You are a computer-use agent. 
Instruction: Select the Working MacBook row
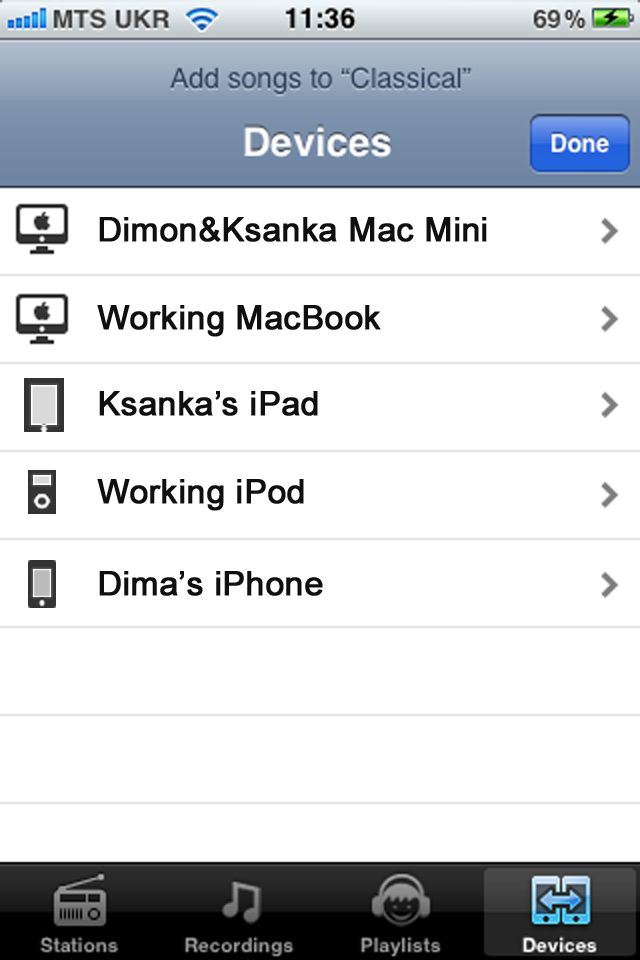(x=320, y=319)
